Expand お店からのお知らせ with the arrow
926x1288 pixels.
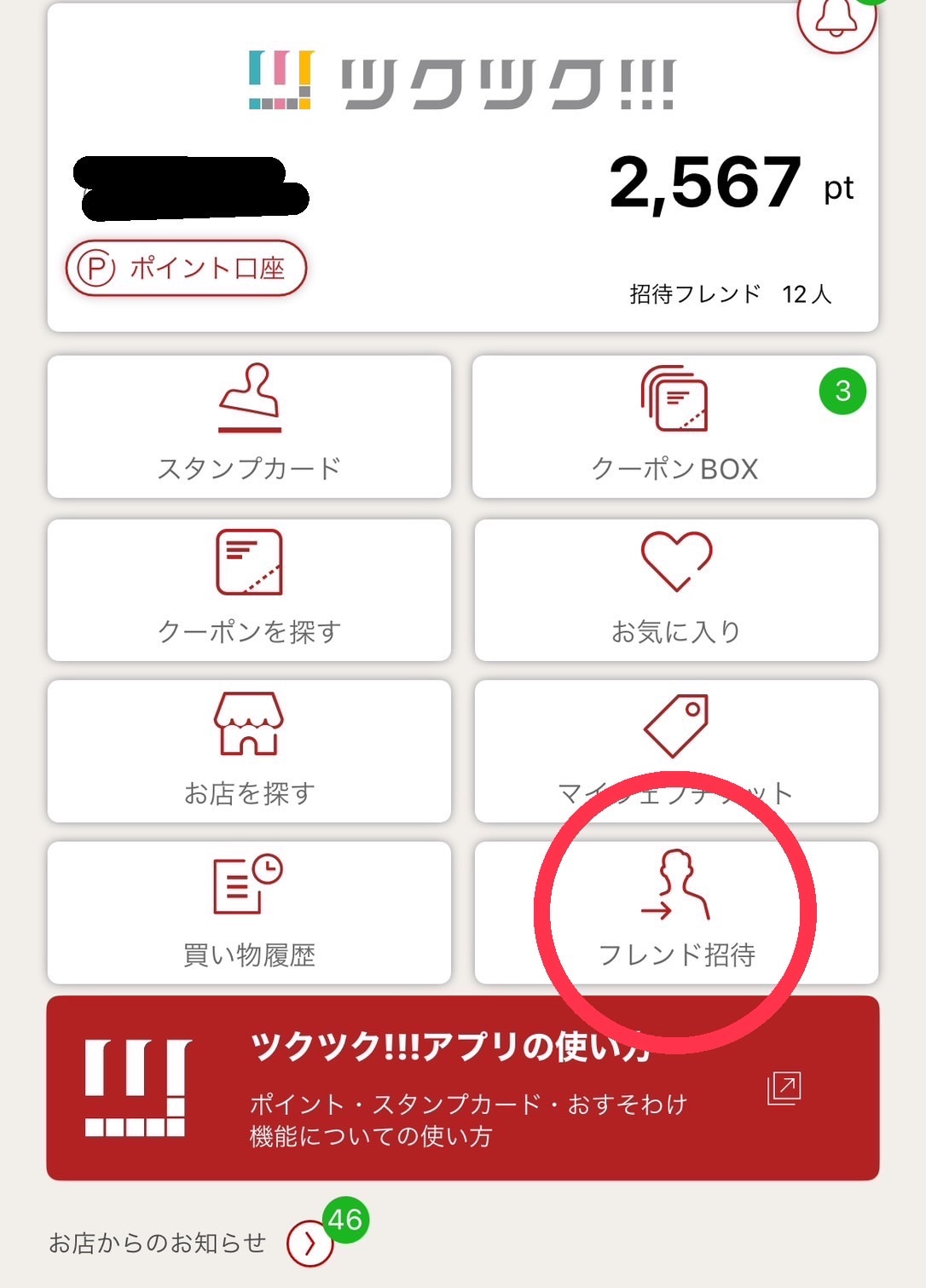pos(309,1244)
